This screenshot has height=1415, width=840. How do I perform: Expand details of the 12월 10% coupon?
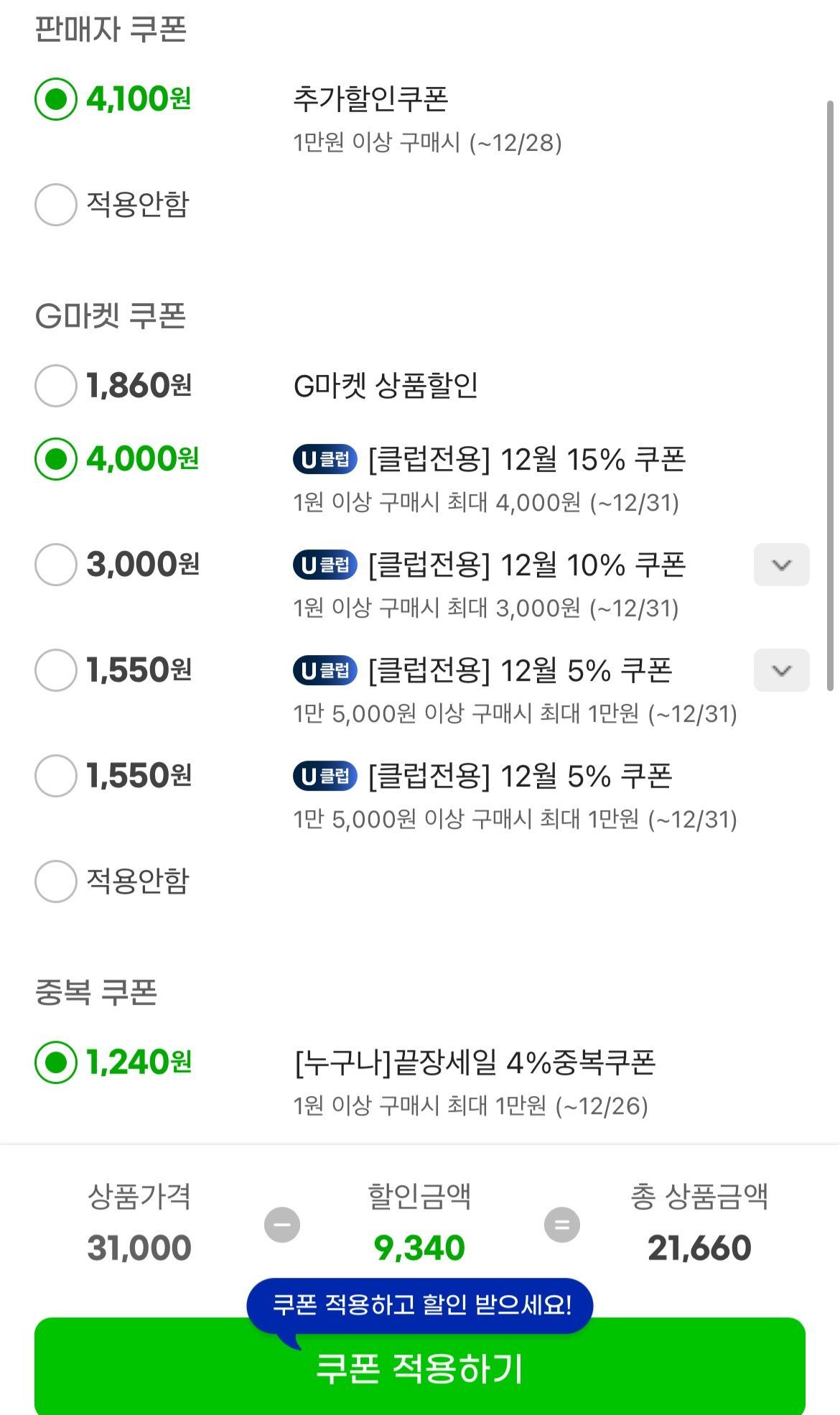pos(782,565)
